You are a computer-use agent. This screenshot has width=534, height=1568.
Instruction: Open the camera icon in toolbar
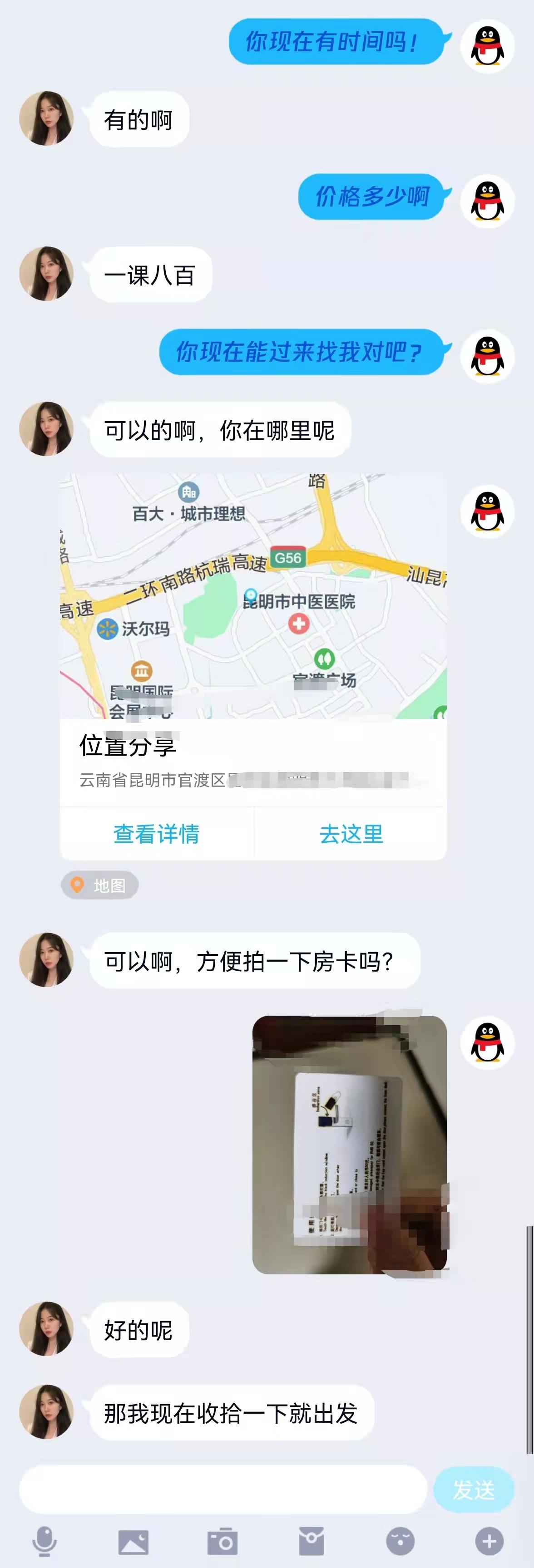coord(223,1542)
